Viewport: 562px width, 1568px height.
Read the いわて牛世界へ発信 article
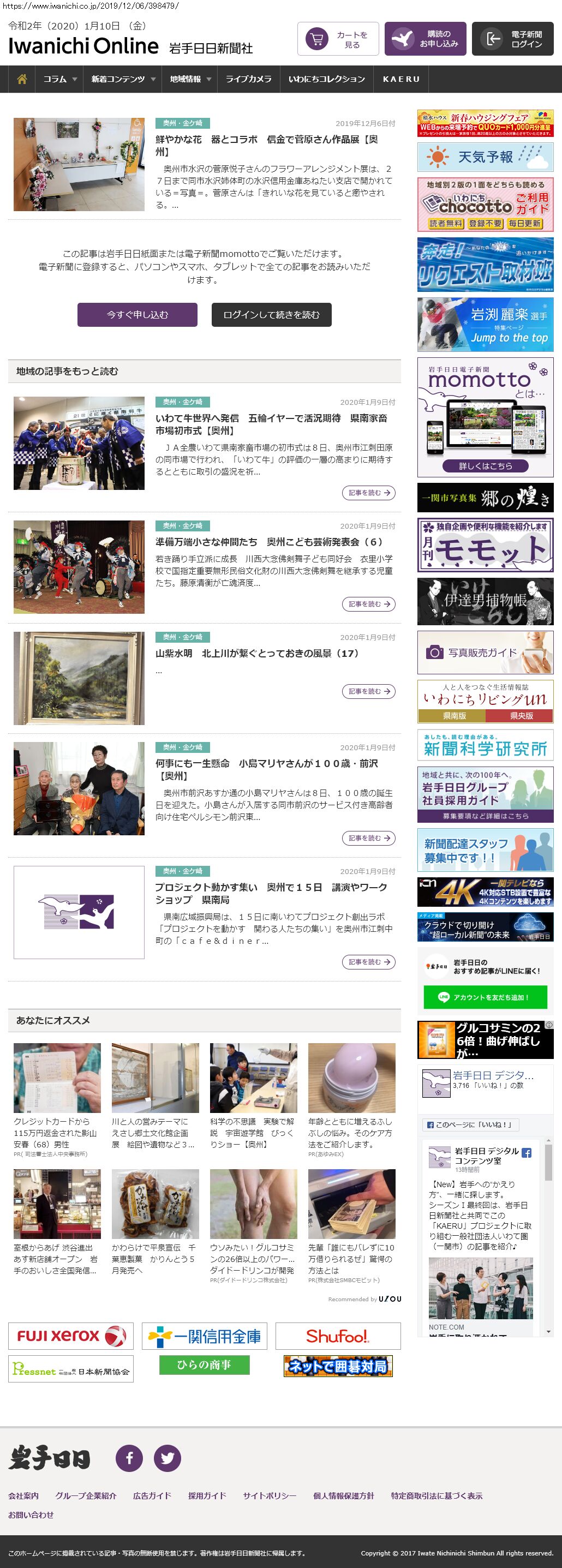pos(271,424)
